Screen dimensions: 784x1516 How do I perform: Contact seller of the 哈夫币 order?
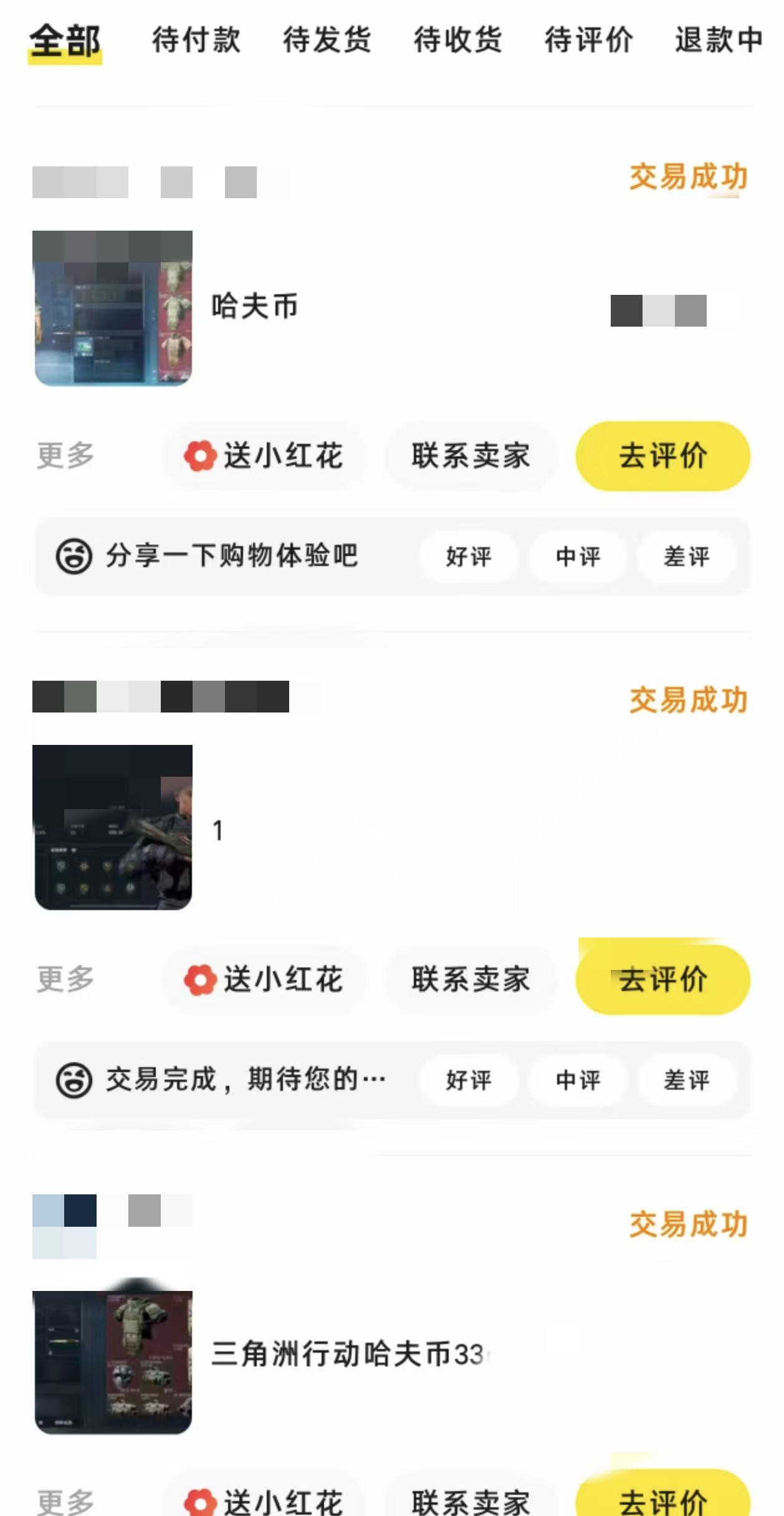471,456
